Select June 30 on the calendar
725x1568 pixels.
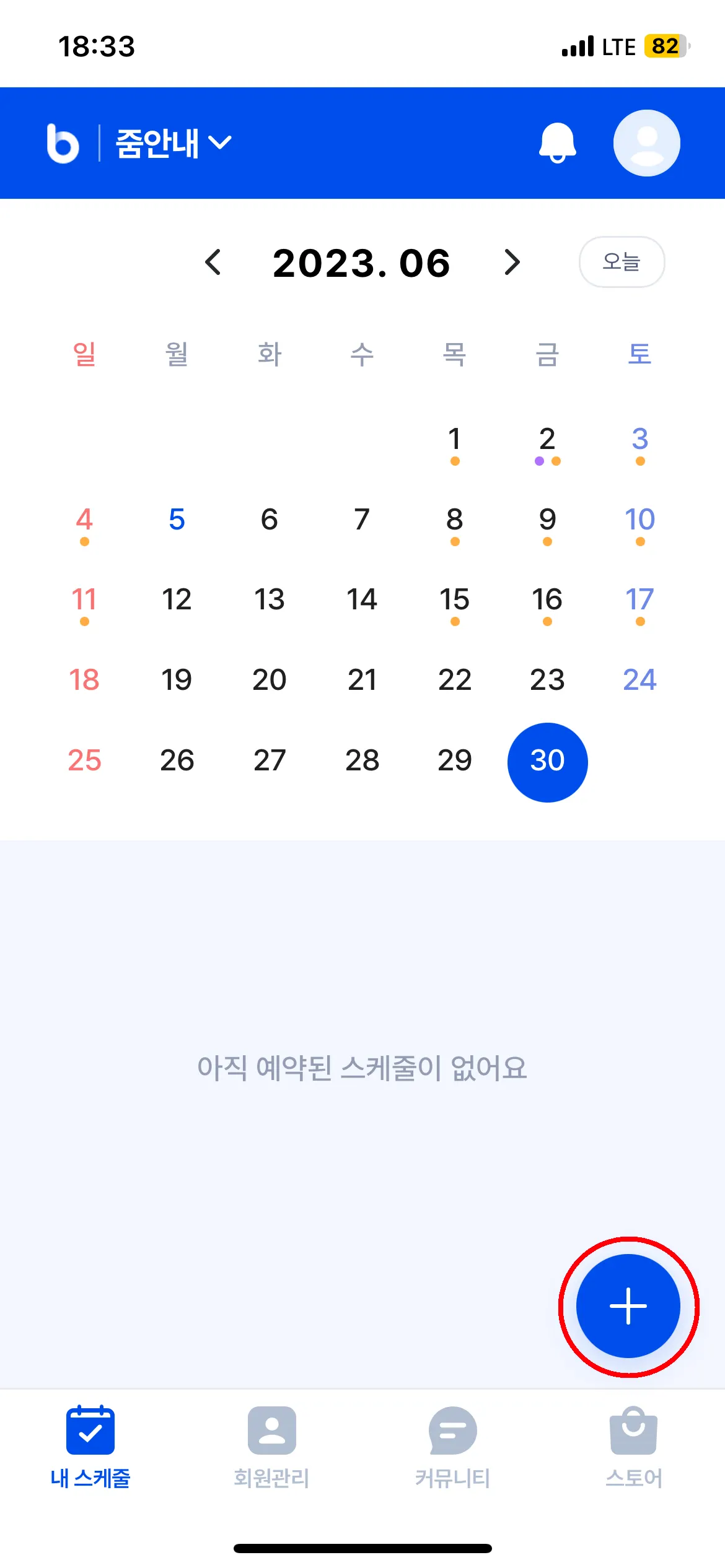547,762
